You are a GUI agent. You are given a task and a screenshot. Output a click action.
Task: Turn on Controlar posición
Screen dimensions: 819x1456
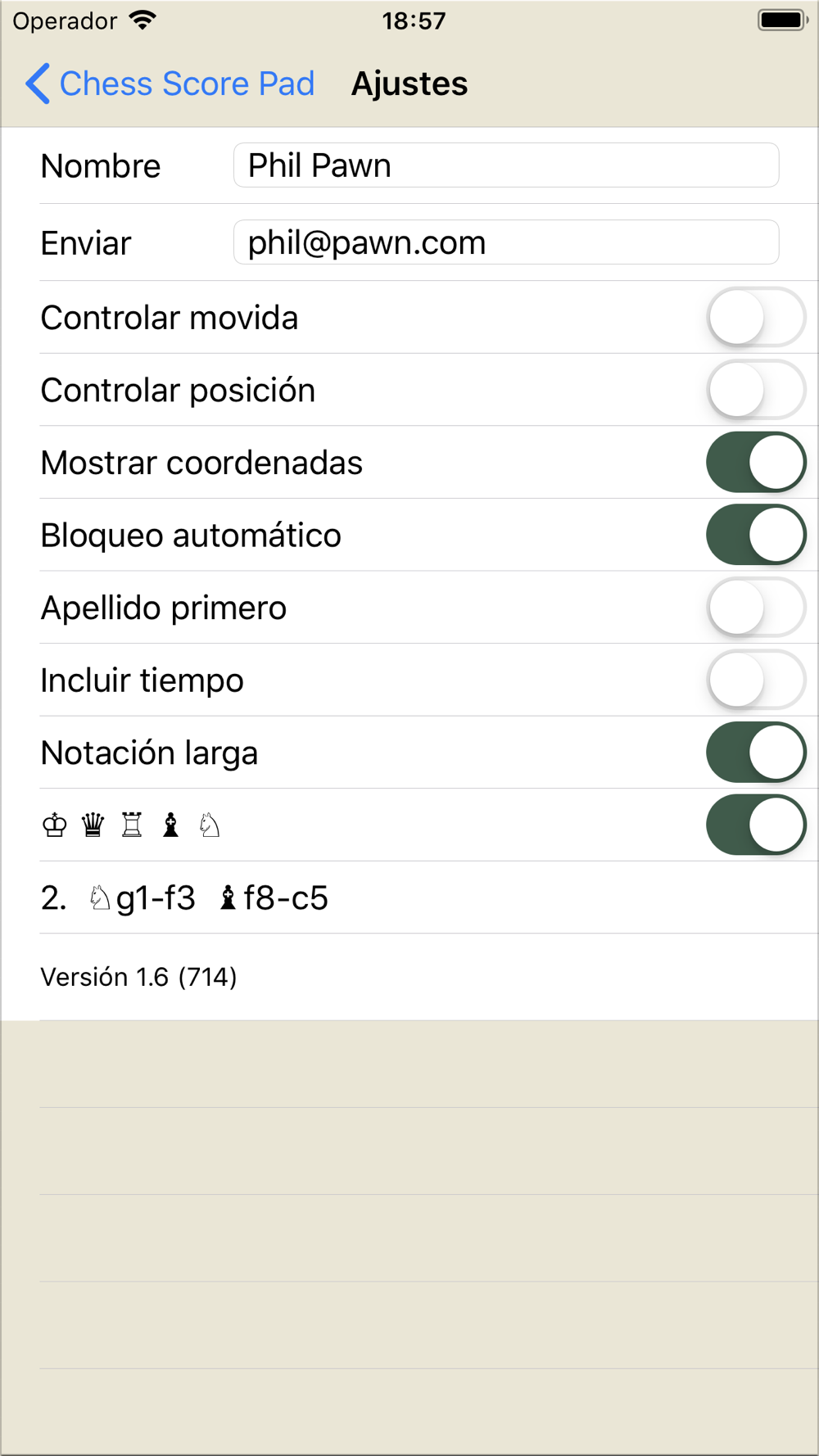pos(756,390)
